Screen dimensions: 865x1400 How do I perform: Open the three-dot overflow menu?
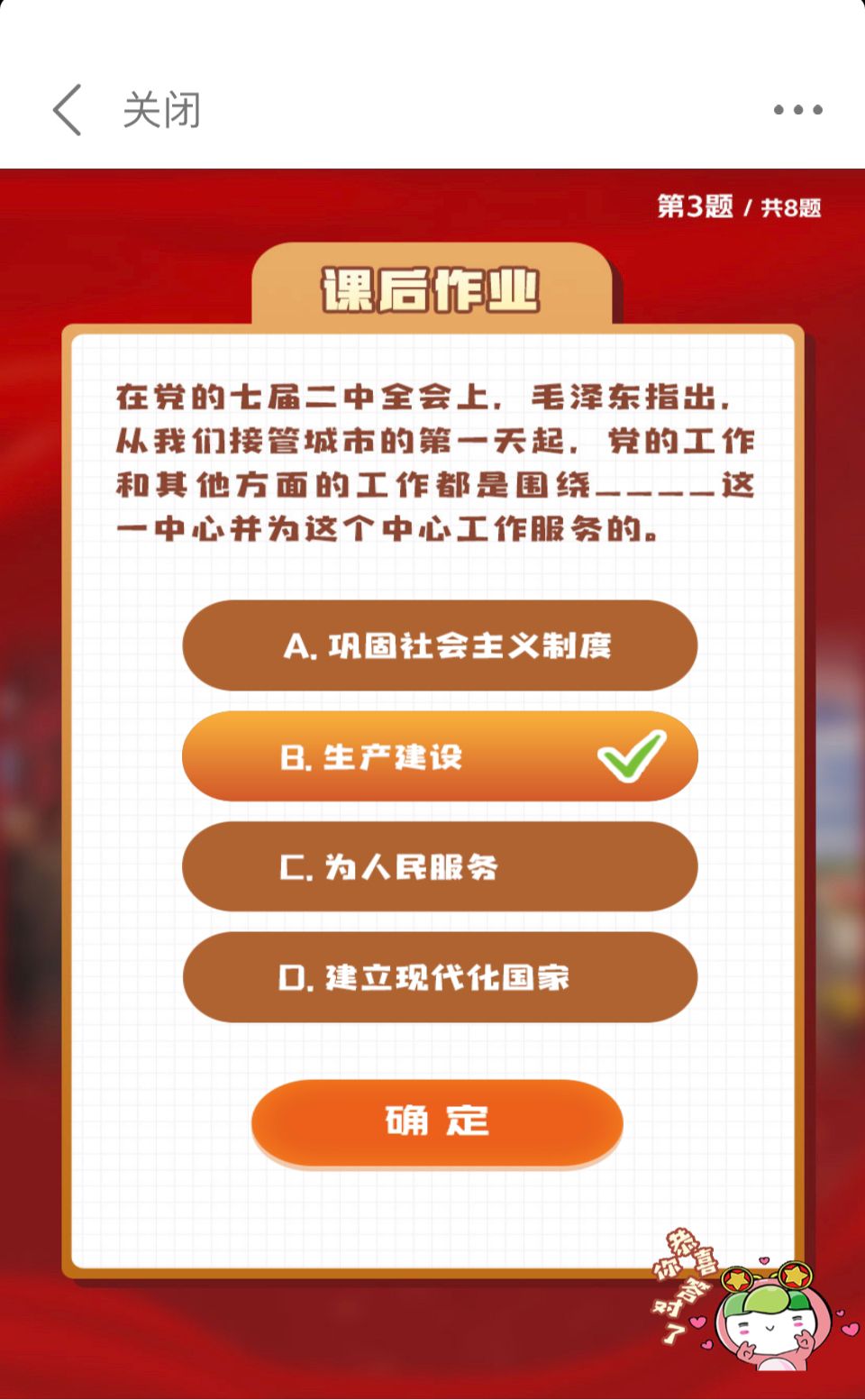pyautogui.click(x=797, y=110)
